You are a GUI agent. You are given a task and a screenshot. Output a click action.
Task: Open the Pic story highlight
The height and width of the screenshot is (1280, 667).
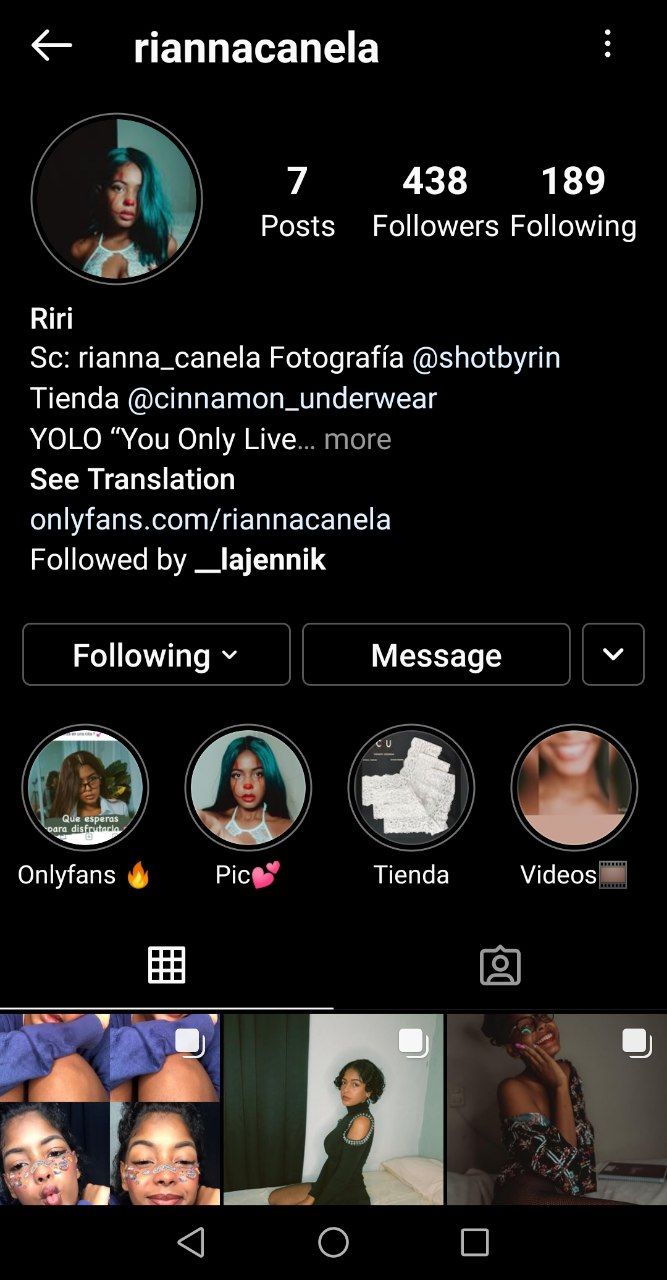click(x=248, y=788)
